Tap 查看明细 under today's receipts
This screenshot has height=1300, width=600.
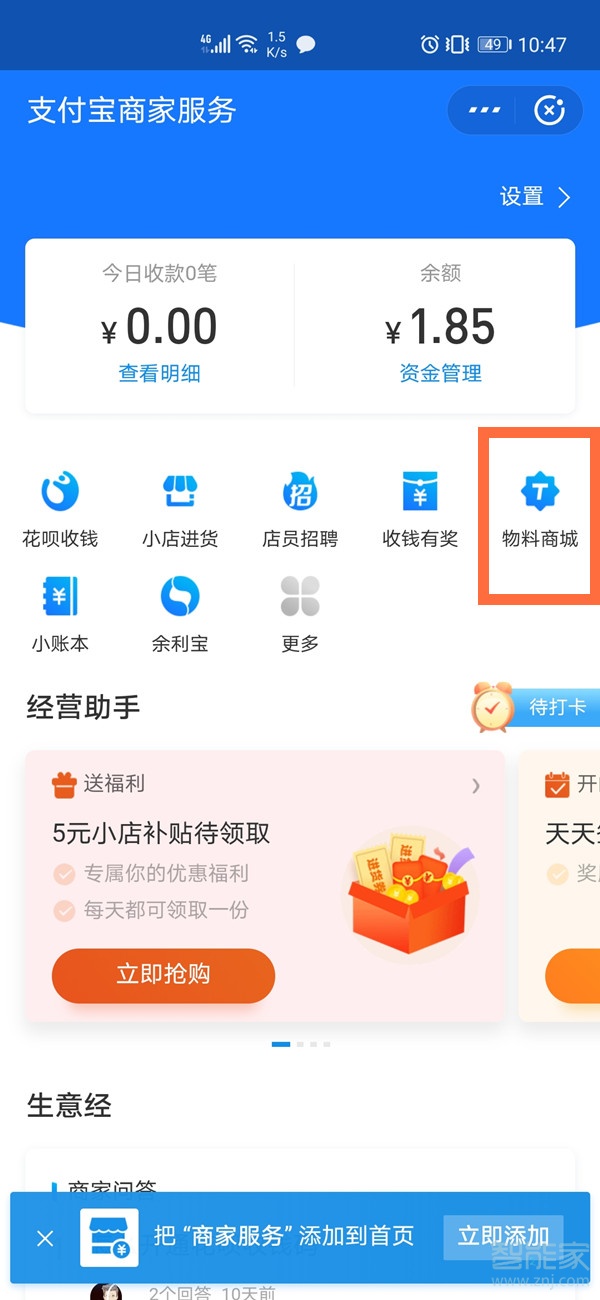click(x=160, y=374)
